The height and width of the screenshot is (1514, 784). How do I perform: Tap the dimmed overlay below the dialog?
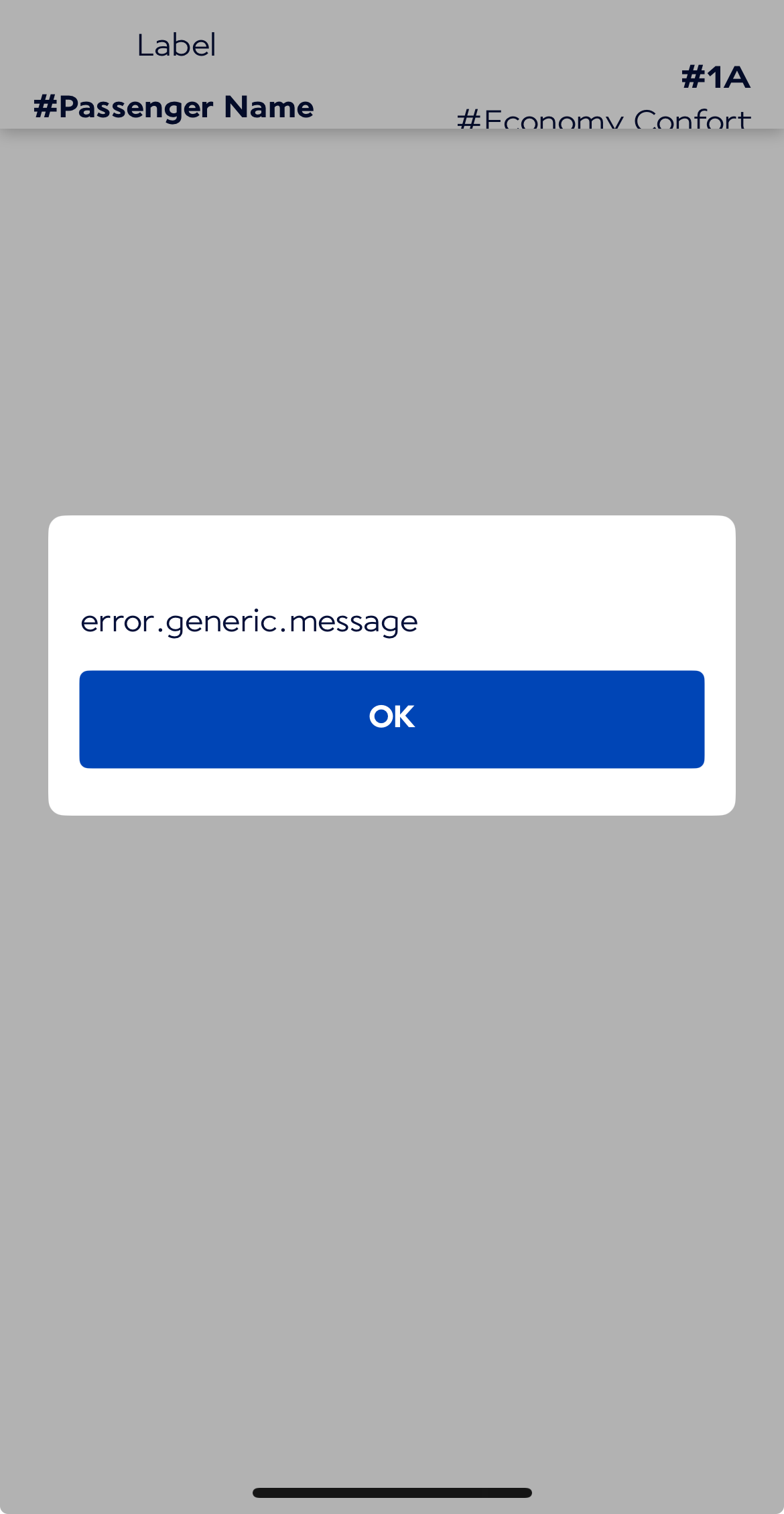(391, 1072)
